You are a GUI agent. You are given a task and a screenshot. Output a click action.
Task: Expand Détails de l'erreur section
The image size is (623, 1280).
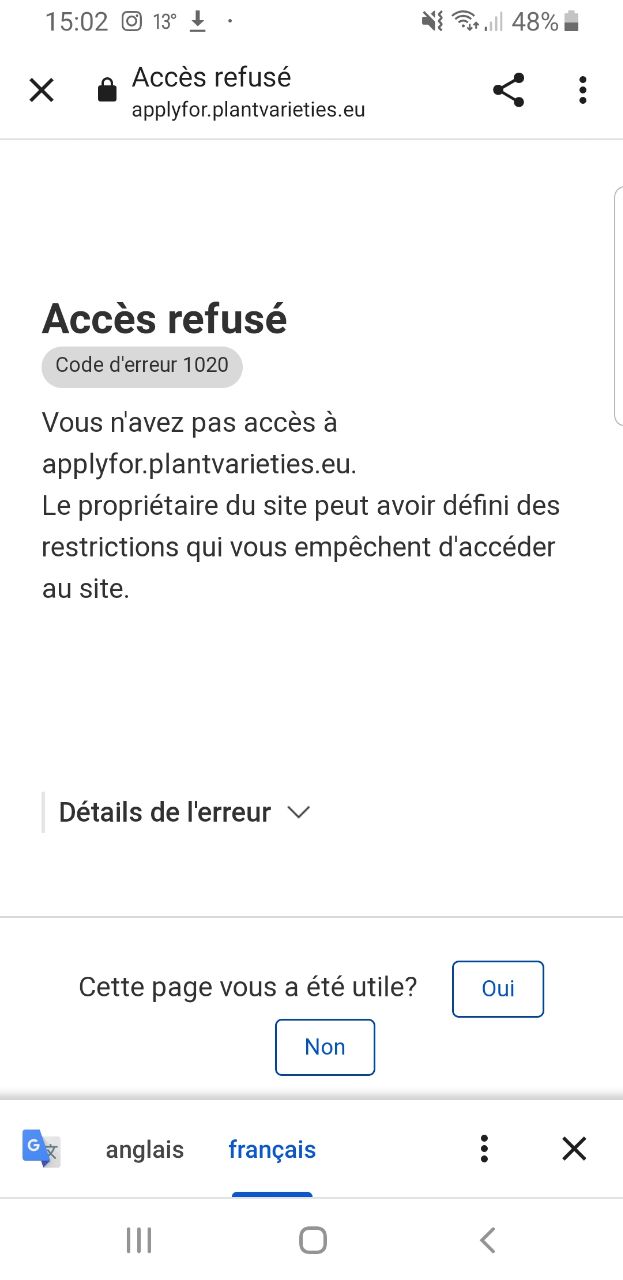185,812
